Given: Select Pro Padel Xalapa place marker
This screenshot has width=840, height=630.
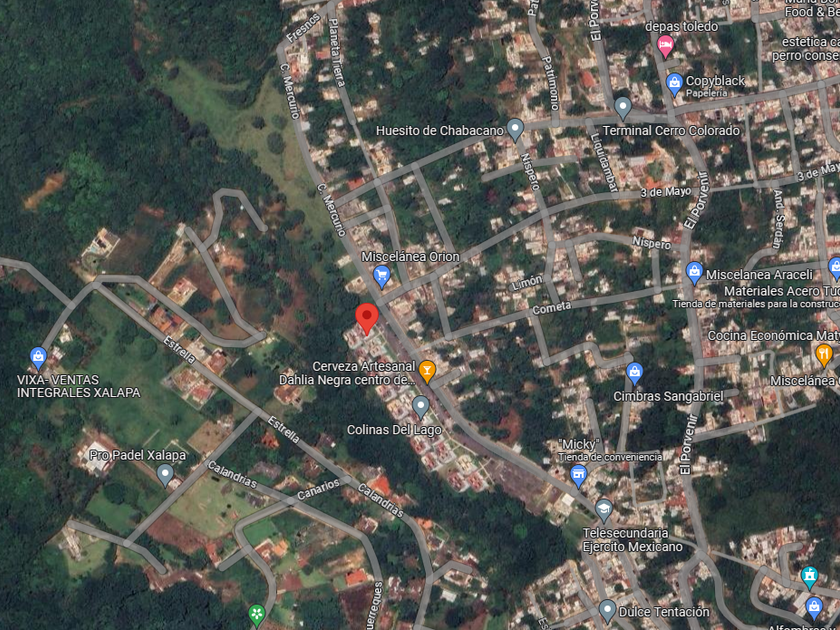Looking at the screenshot, I should (165, 475).
